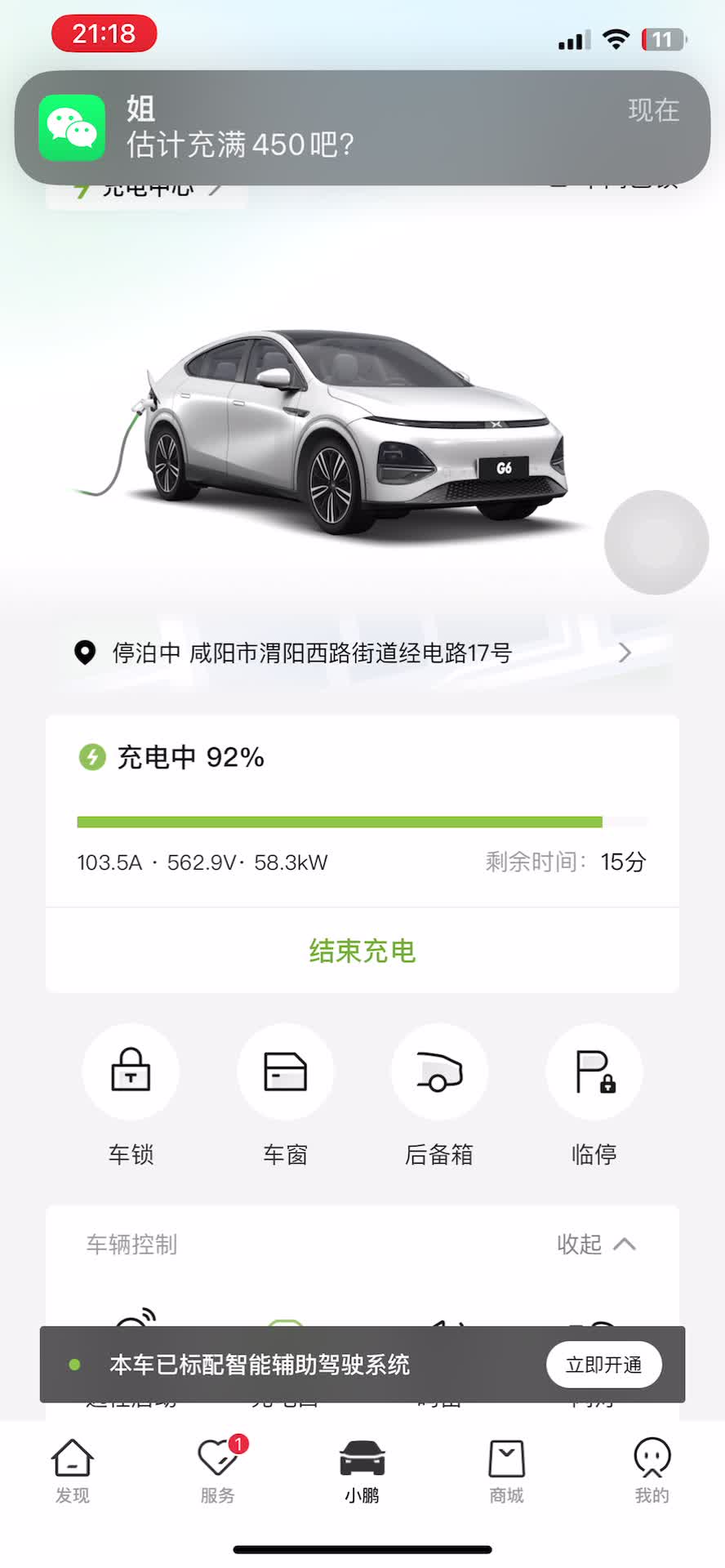725x1568 pixels.
Task: Tap the floating round assistant button
Action: tap(656, 542)
